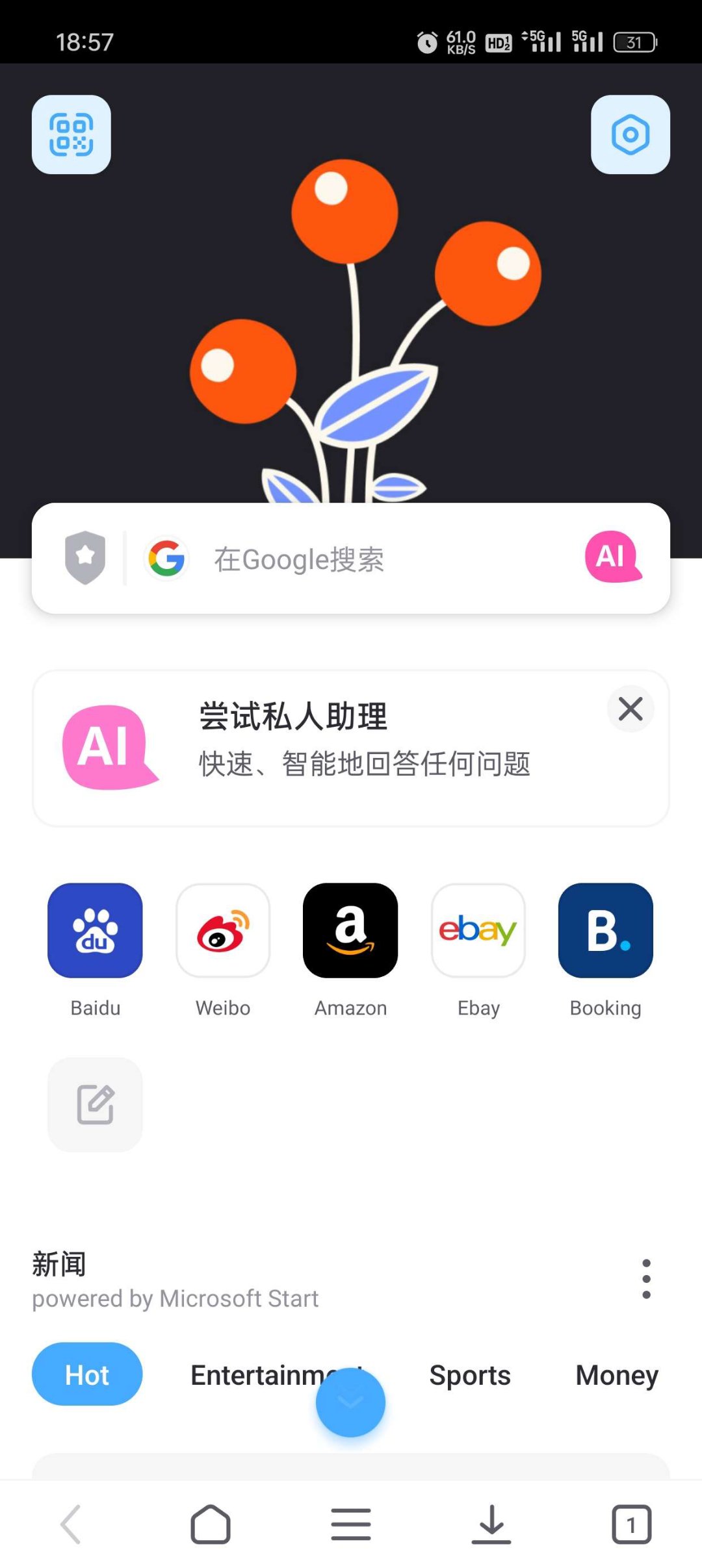The width and height of the screenshot is (702, 1568).
Task: Open AI assistant in search bar
Action: click(612, 557)
